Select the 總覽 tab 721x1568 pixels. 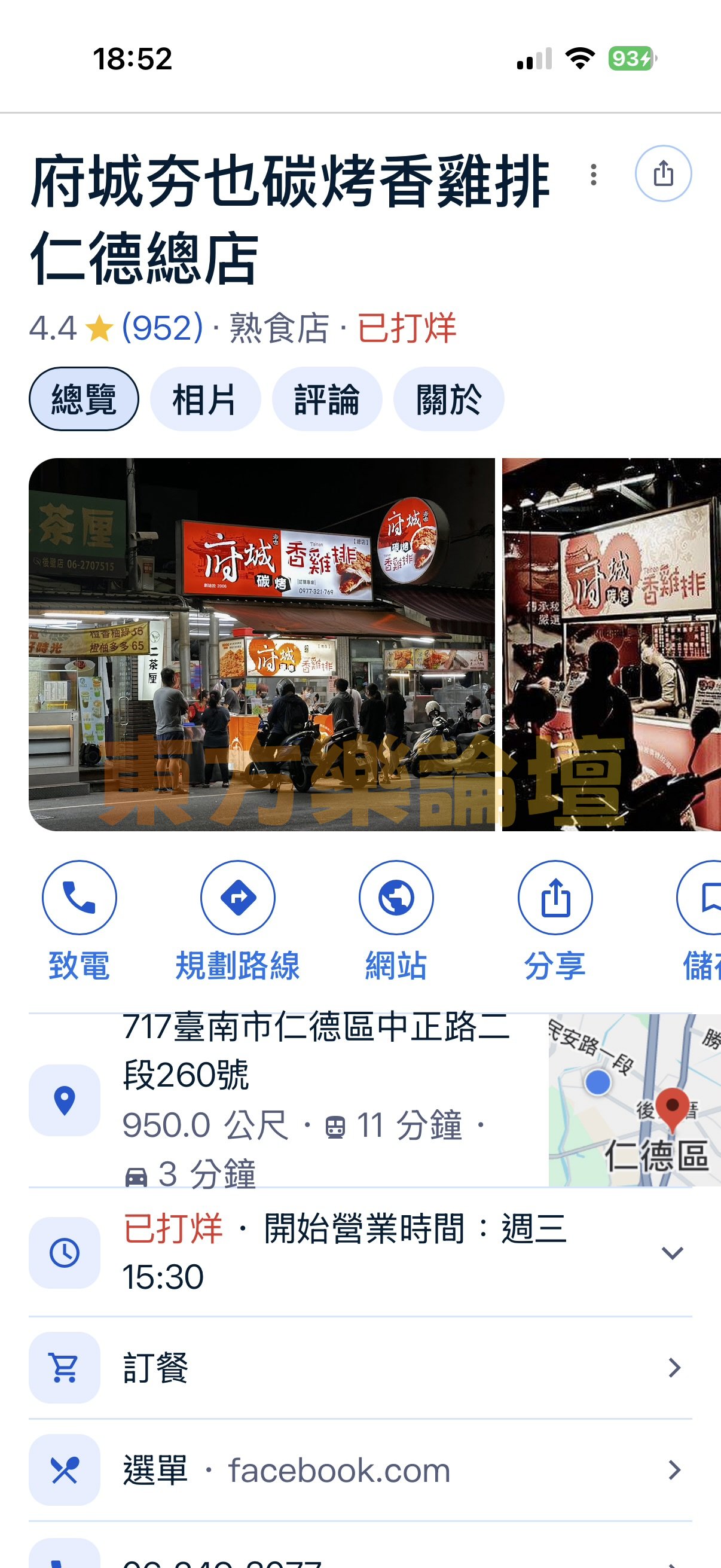tap(84, 399)
